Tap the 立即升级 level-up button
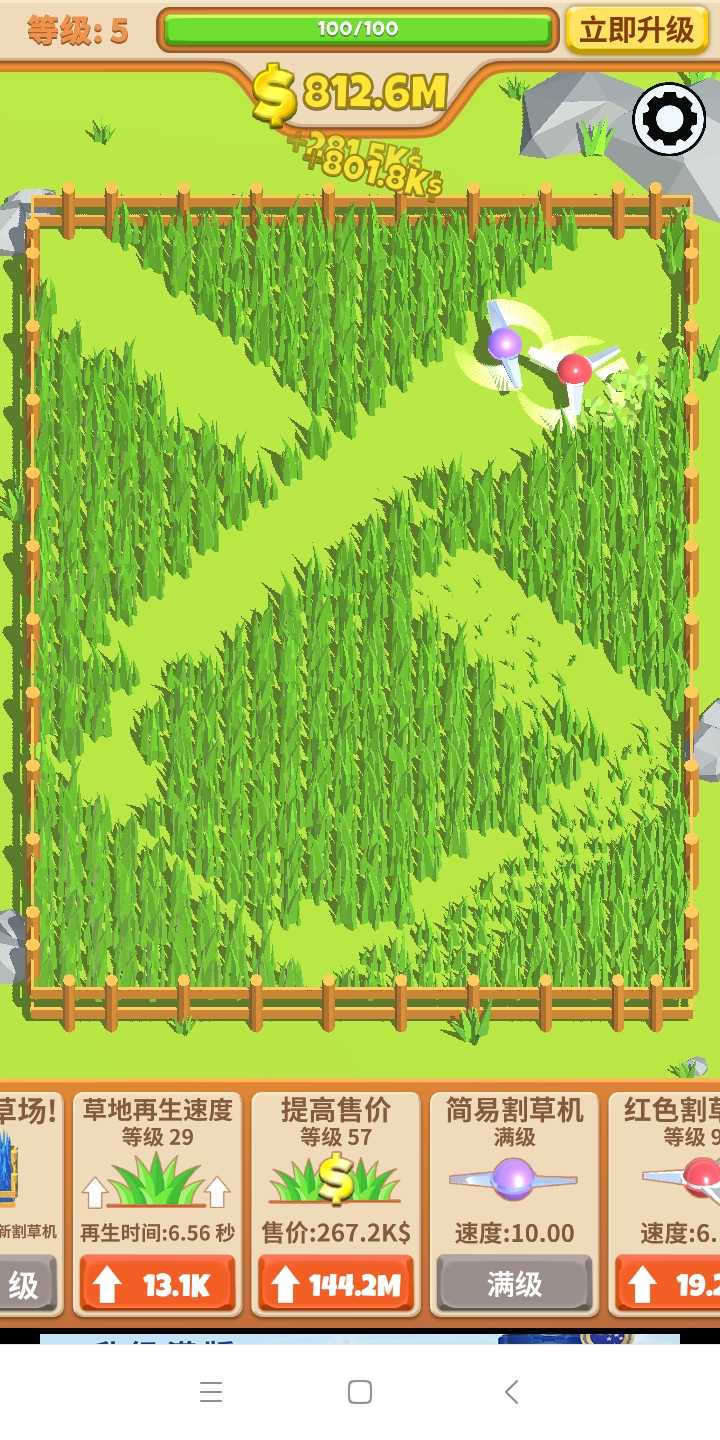Viewport: 720px width, 1440px height. 637,30
